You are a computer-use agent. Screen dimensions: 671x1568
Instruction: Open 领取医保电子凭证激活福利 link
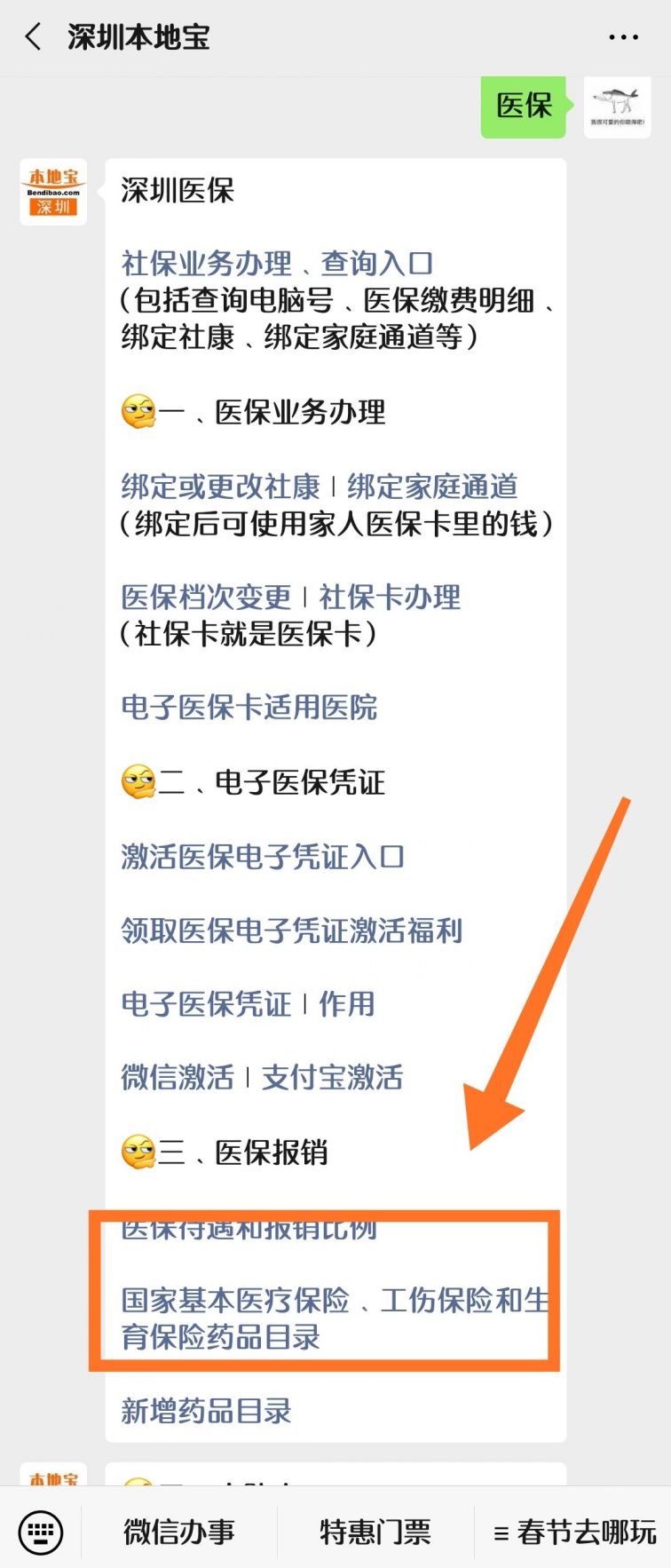[x=291, y=930]
